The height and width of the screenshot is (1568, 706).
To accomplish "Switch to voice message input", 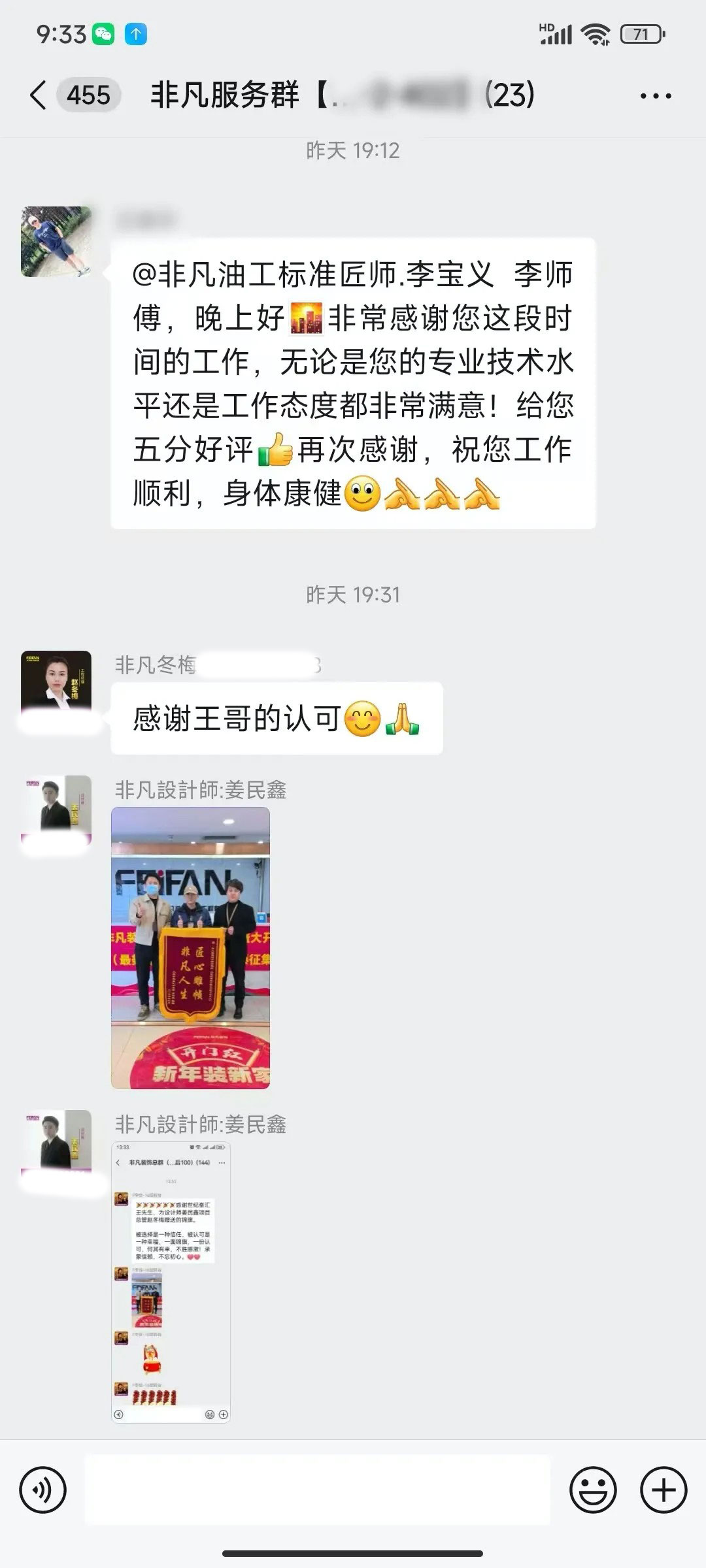I will coord(43,1490).
